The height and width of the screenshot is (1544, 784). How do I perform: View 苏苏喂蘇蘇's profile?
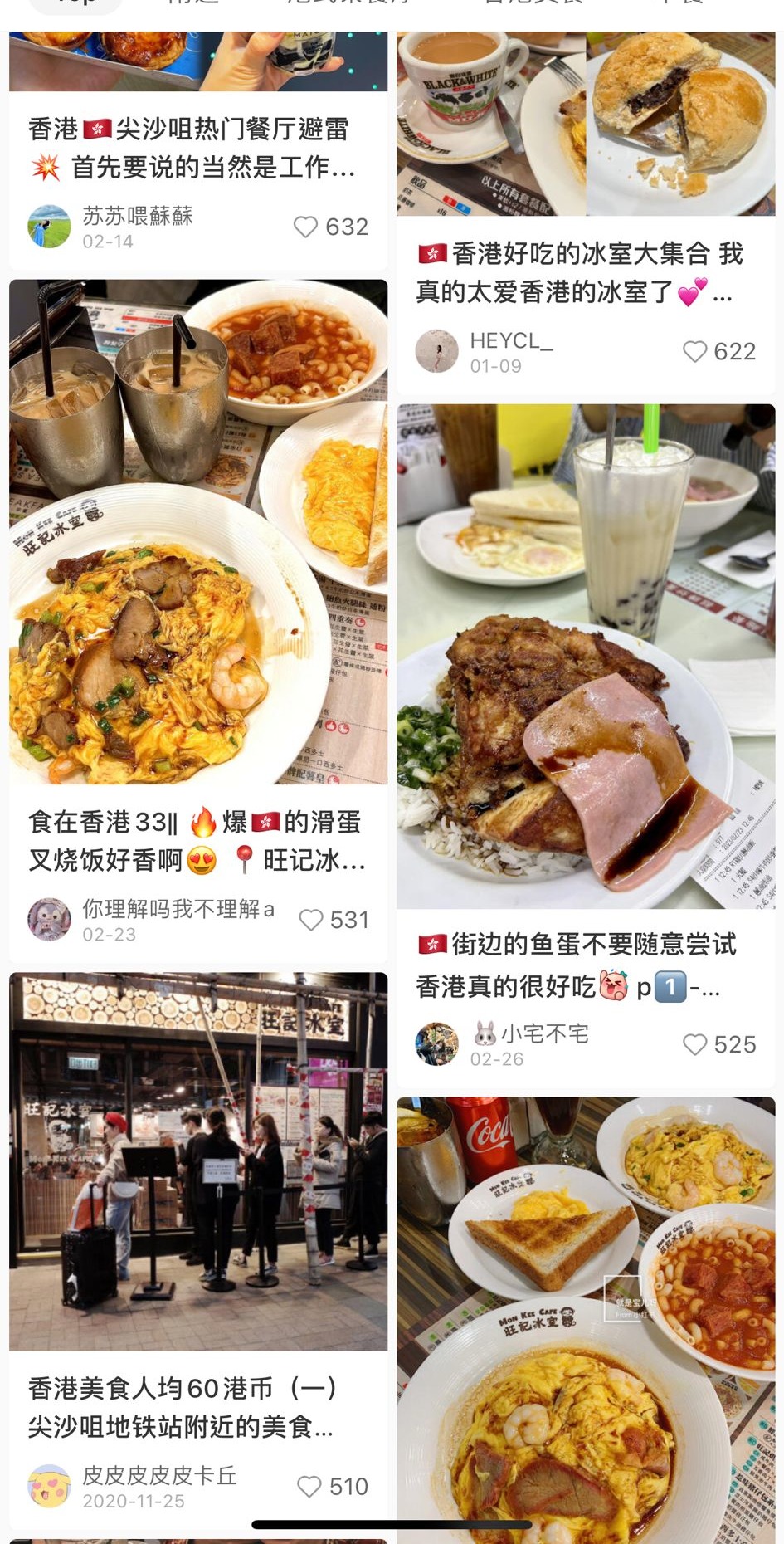pos(50,227)
